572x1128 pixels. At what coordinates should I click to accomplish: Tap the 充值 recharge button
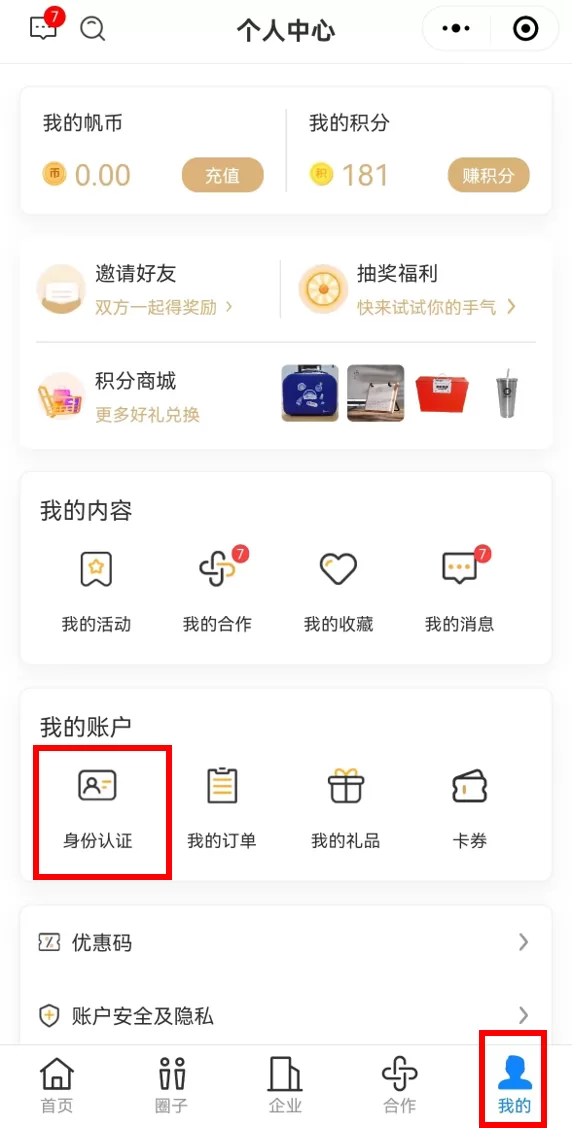(222, 175)
